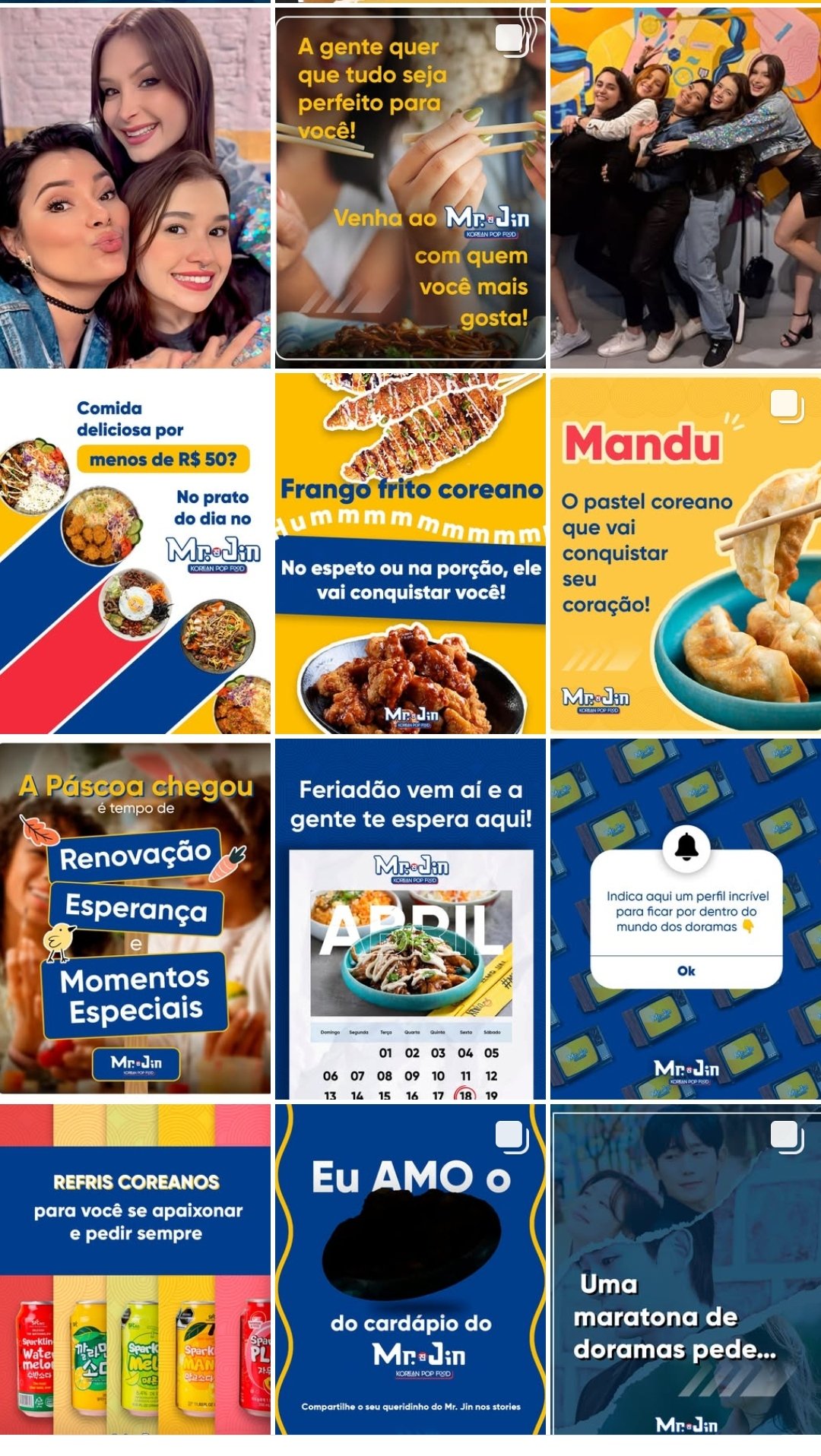Open the 'Eu AMO o' cardápio post
This screenshot has height=1456, width=821.
click(x=410, y=1269)
